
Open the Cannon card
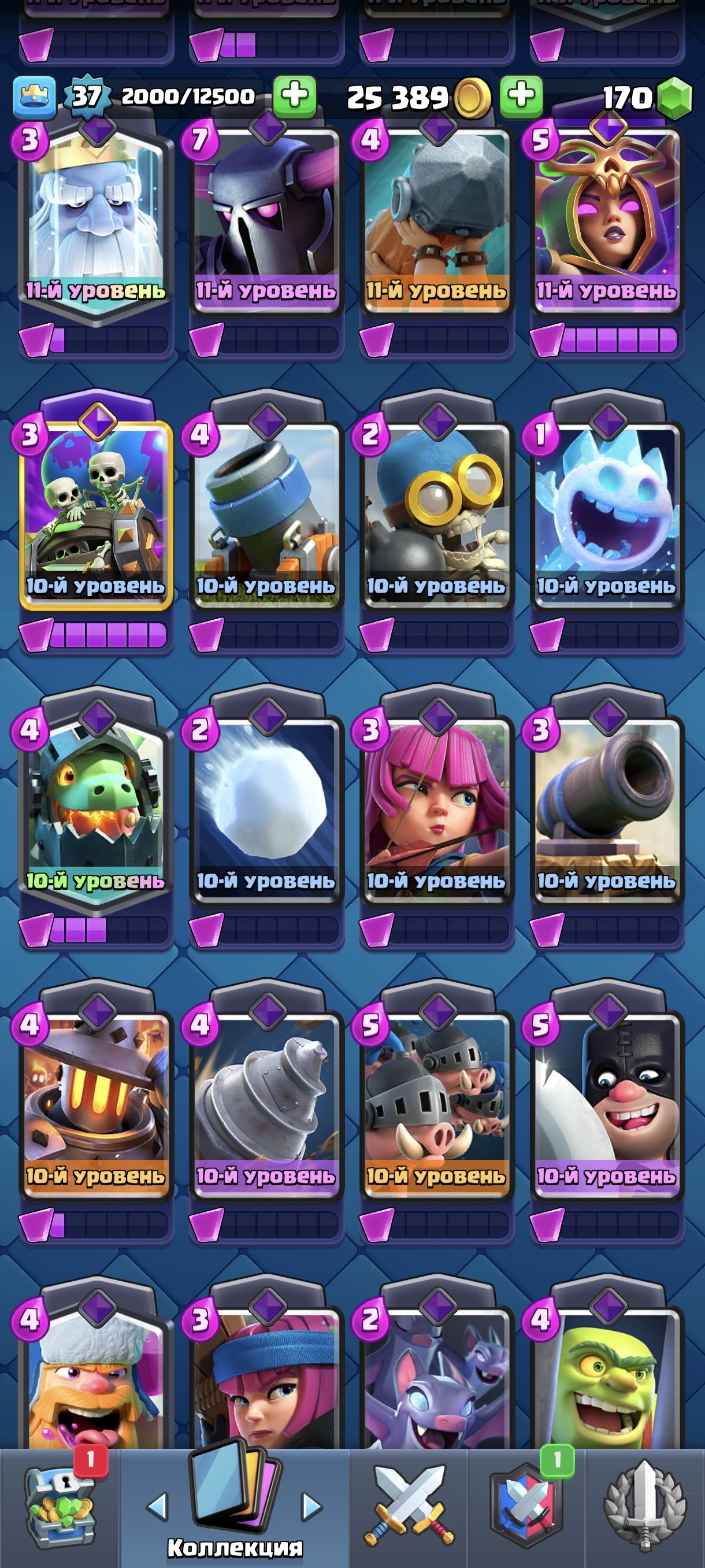606,809
